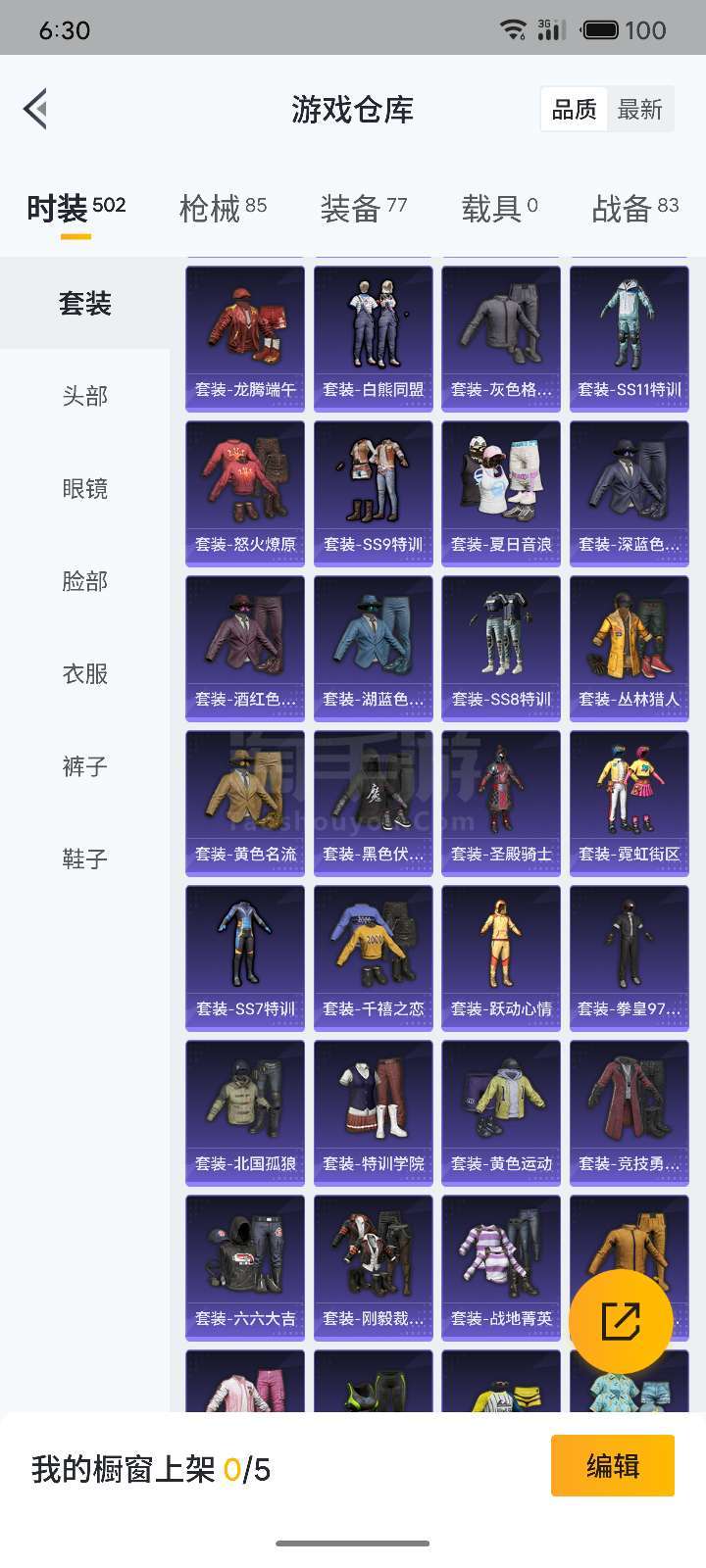Open the 套装-丛林猎人 item
The width and height of the screenshot is (706, 1568).
pos(630,649)
